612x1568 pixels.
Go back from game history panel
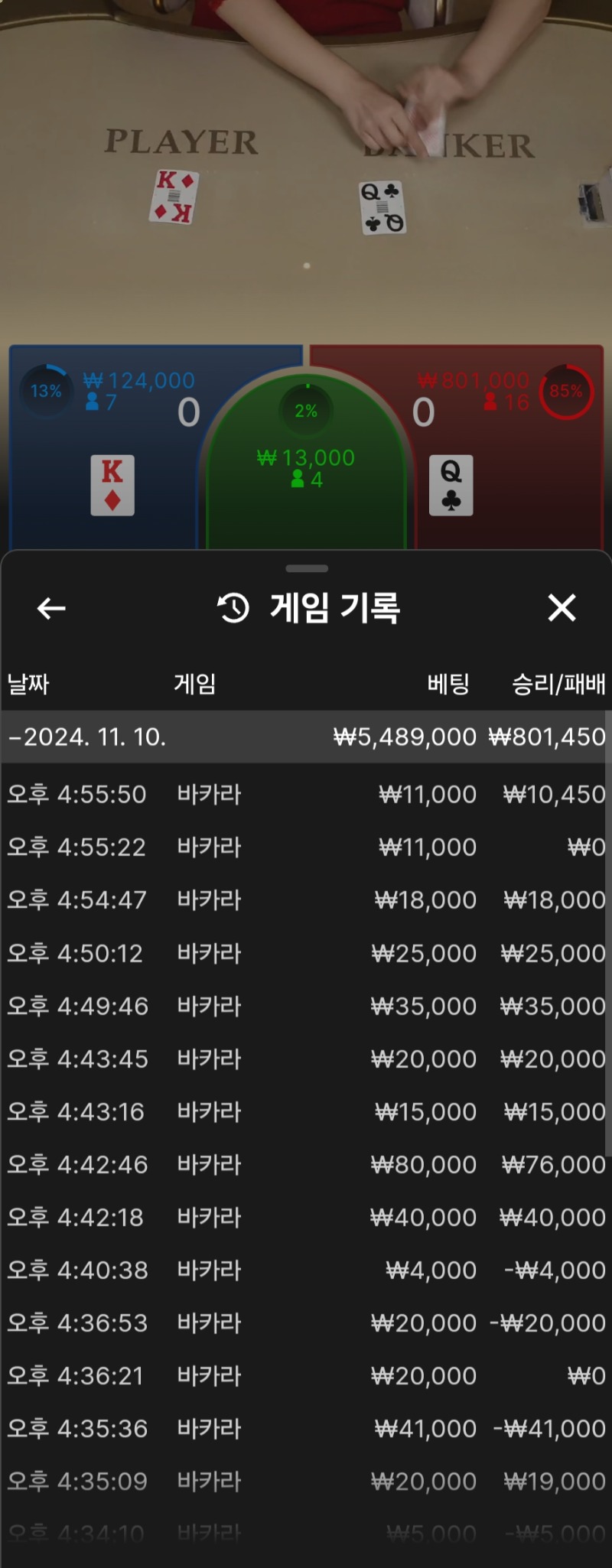pyautogui.click(x=51, y=609)
